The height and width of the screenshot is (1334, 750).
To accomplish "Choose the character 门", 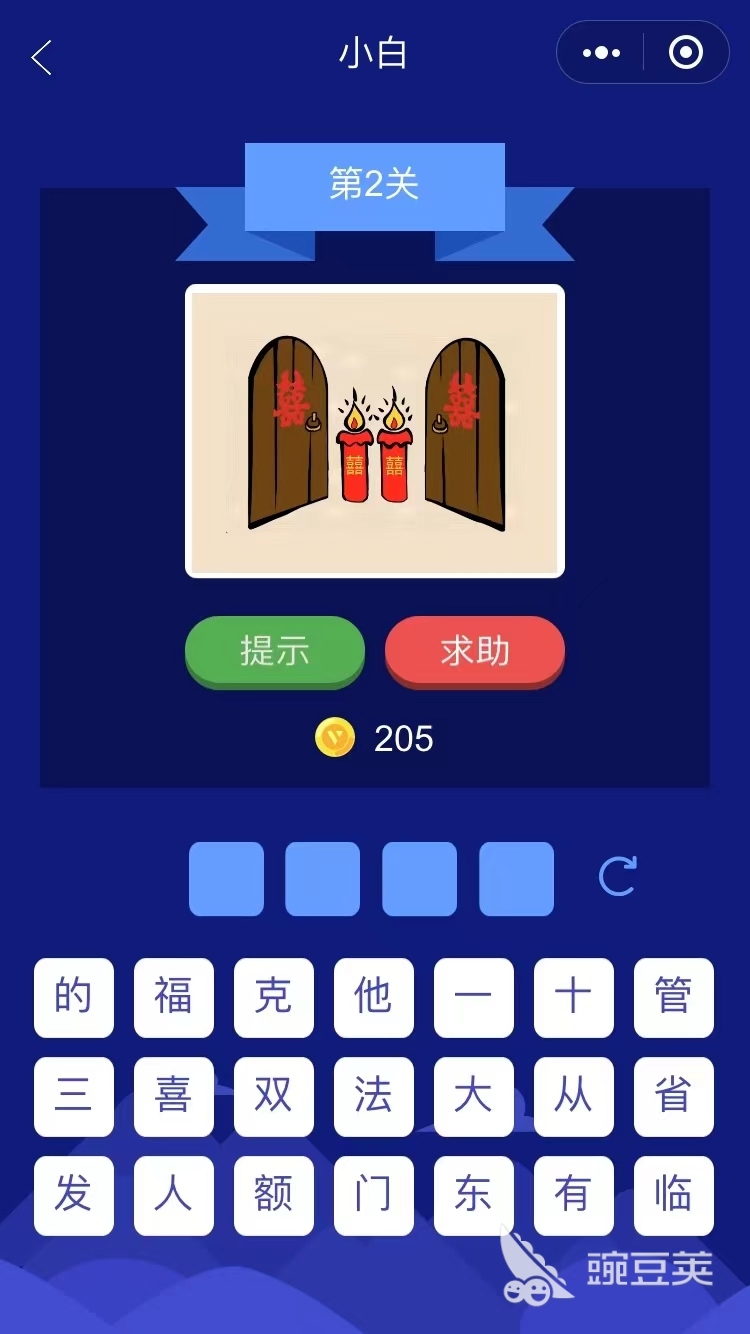I will (373, 1194).
